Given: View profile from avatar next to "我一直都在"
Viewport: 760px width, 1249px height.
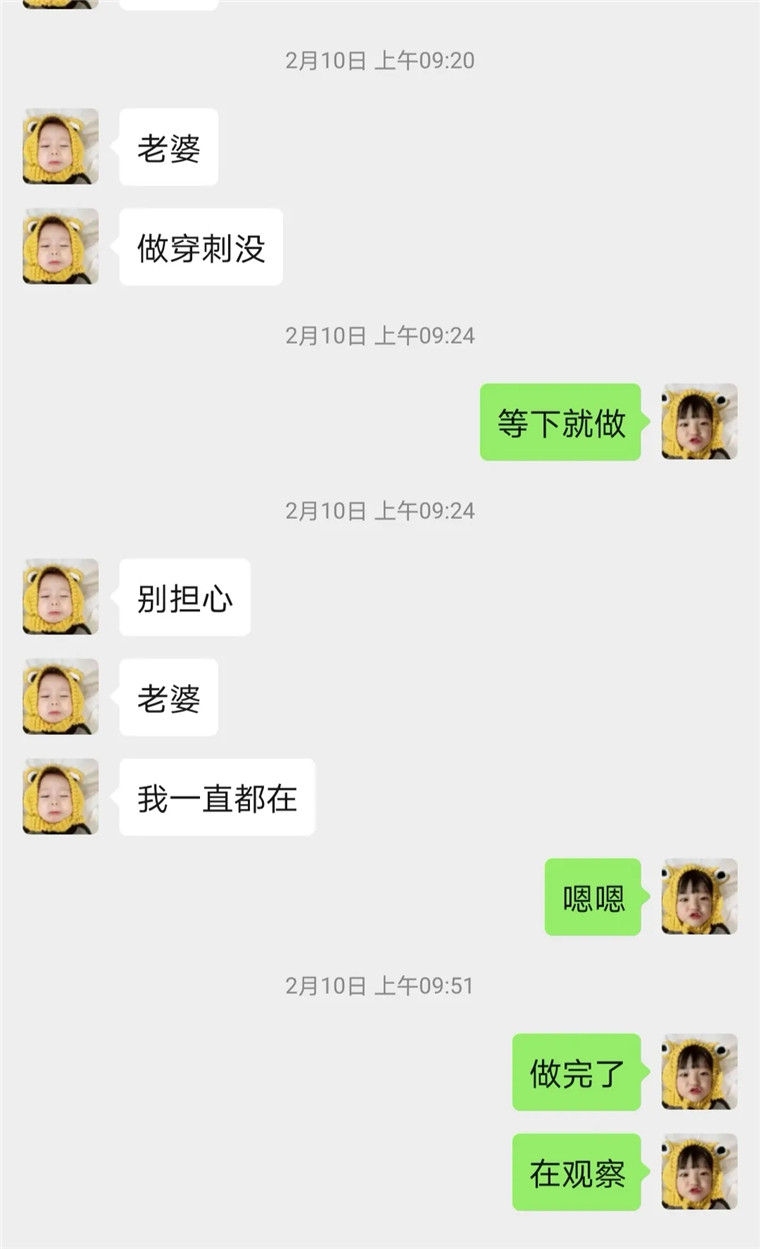Looking at the screenshot, I should 60,796.
